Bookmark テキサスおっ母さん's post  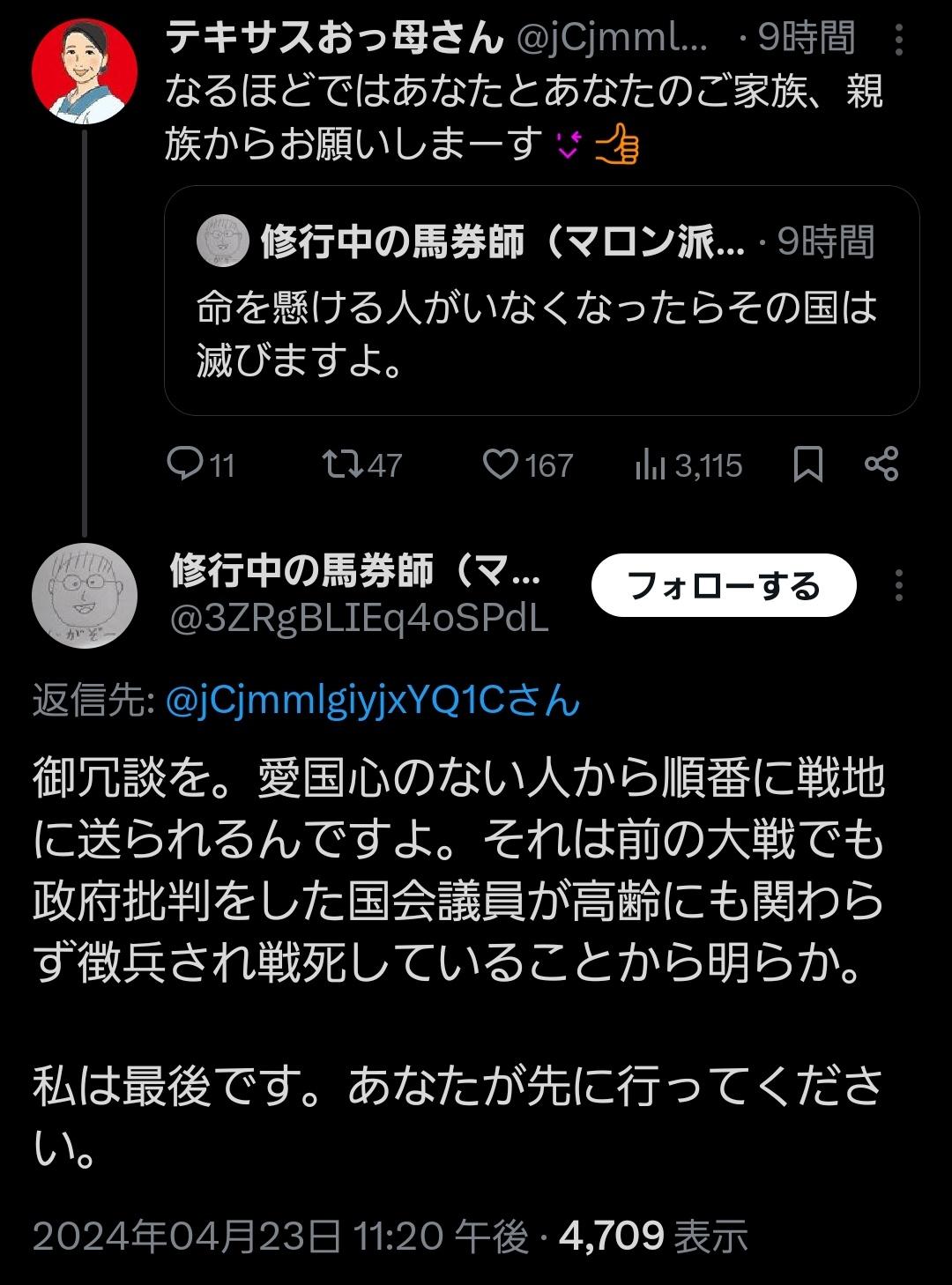(807, 464)
